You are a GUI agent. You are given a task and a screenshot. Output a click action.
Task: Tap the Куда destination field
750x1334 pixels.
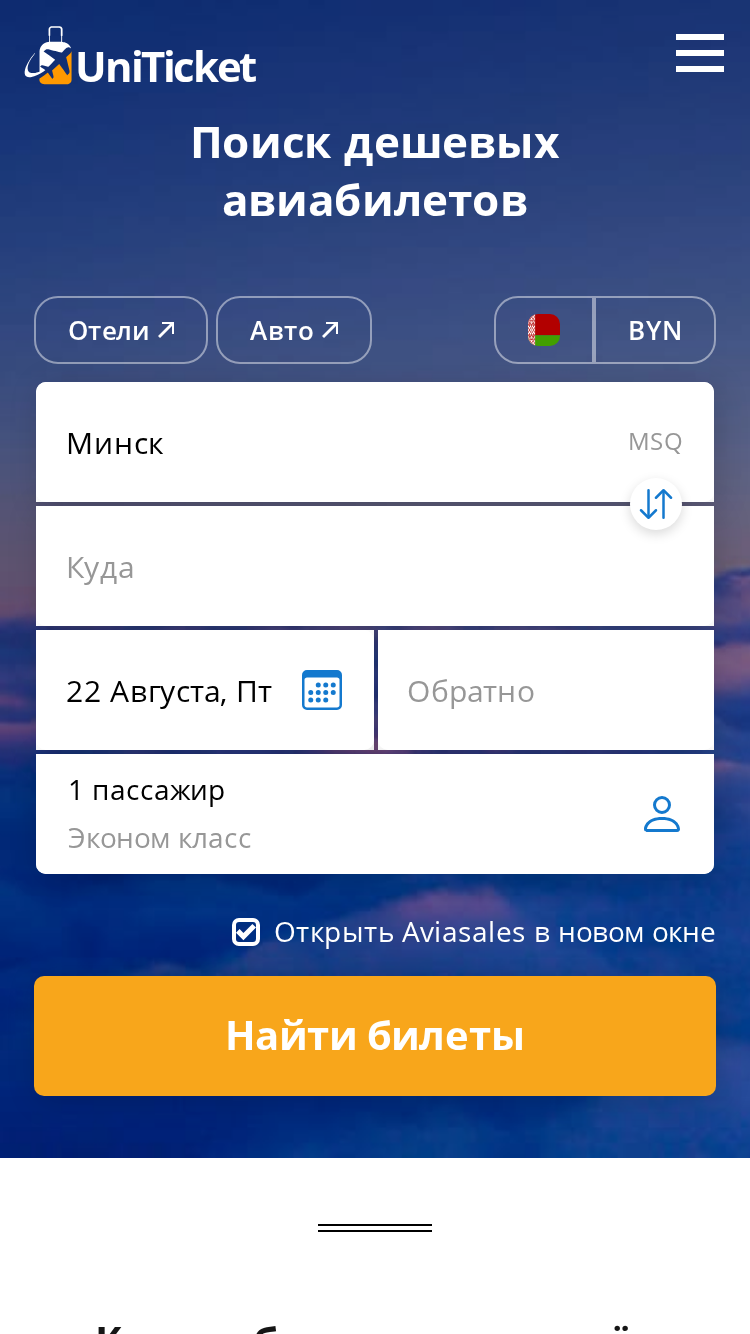tap(375, 567)
